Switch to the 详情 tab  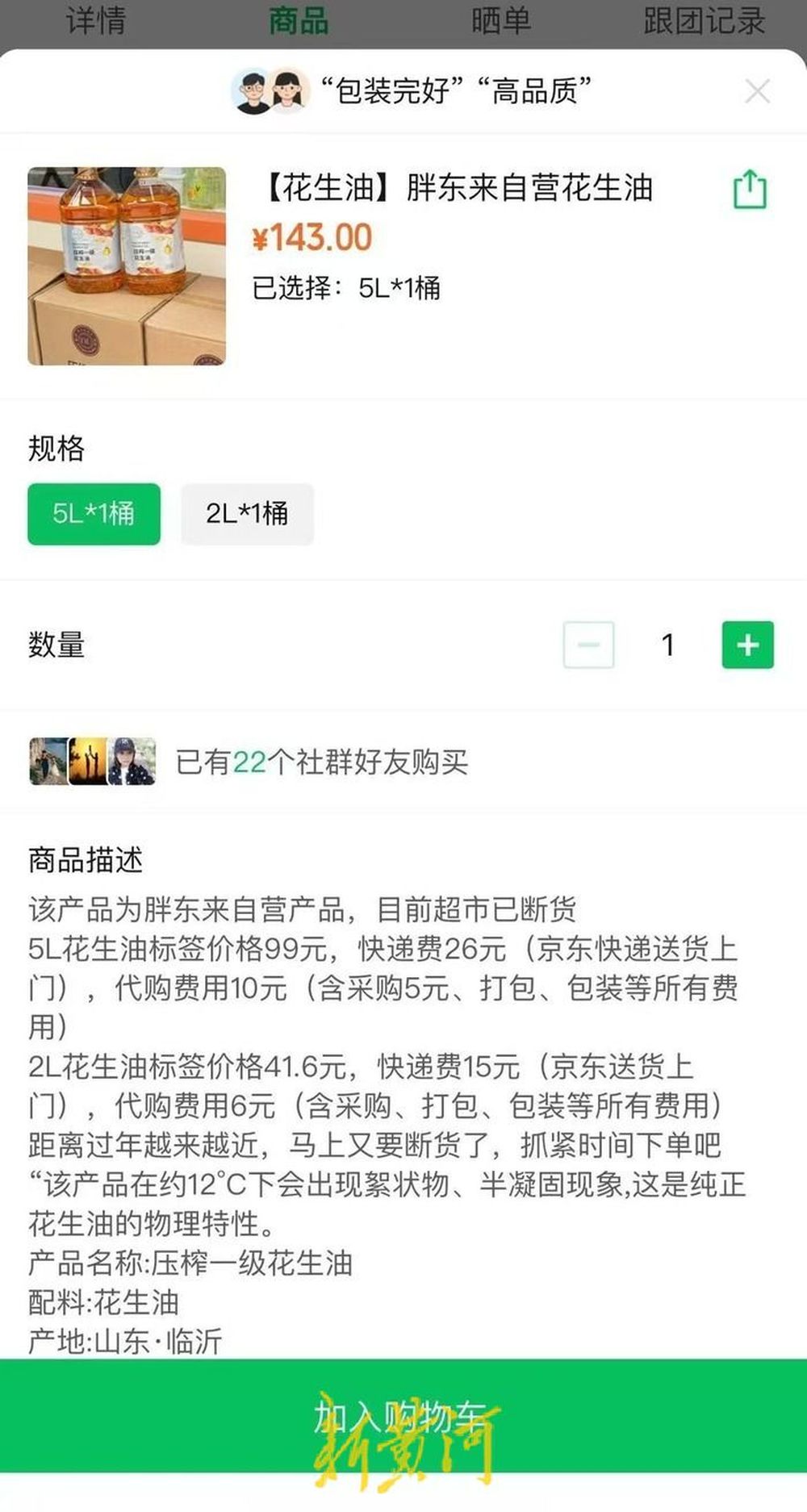point(96,20)
